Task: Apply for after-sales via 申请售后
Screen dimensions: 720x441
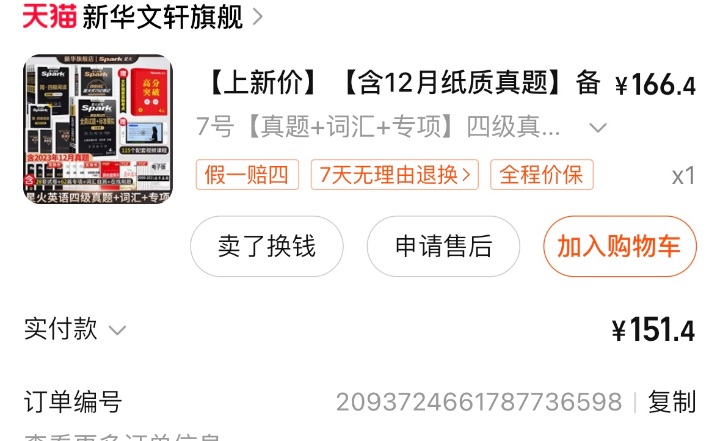Action: point(443,246)
